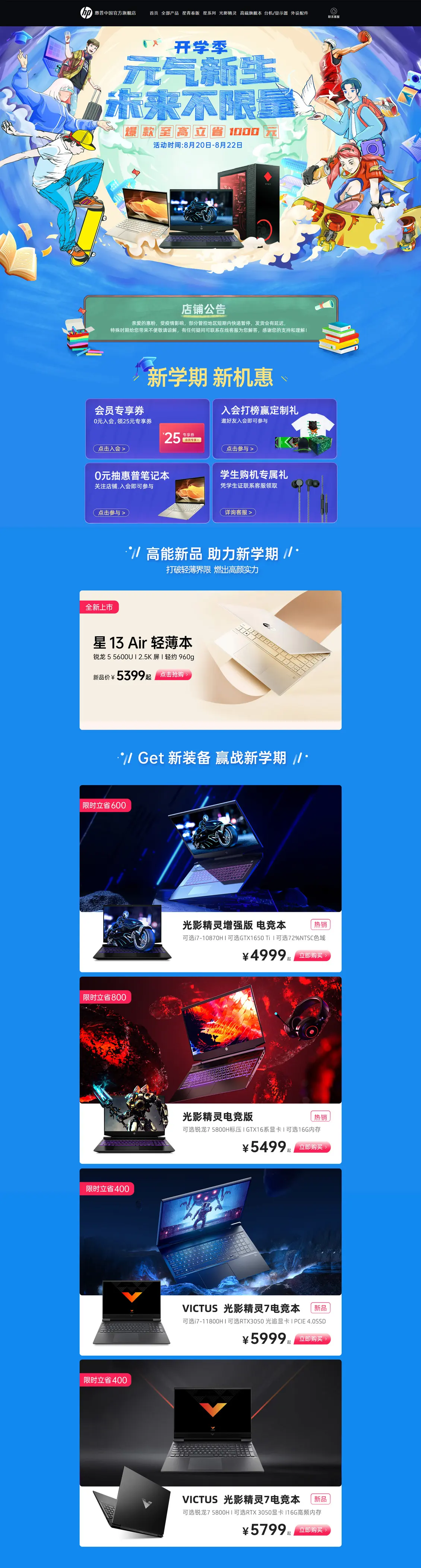Screen dimensions: 421x1568
Task: Open the 光影精灵 category
Action: tap(228, 13)
